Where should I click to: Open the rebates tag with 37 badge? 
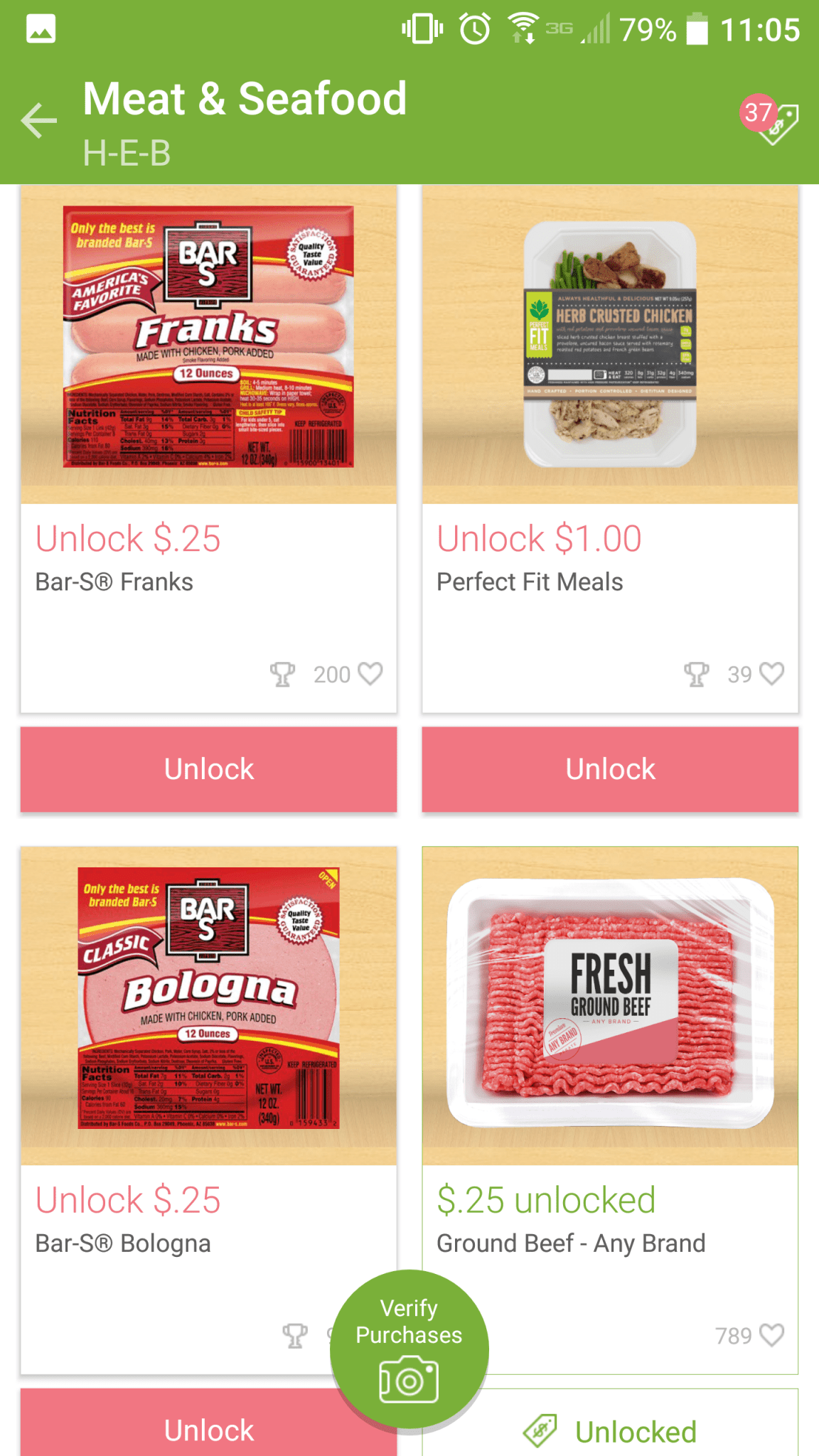771,119
